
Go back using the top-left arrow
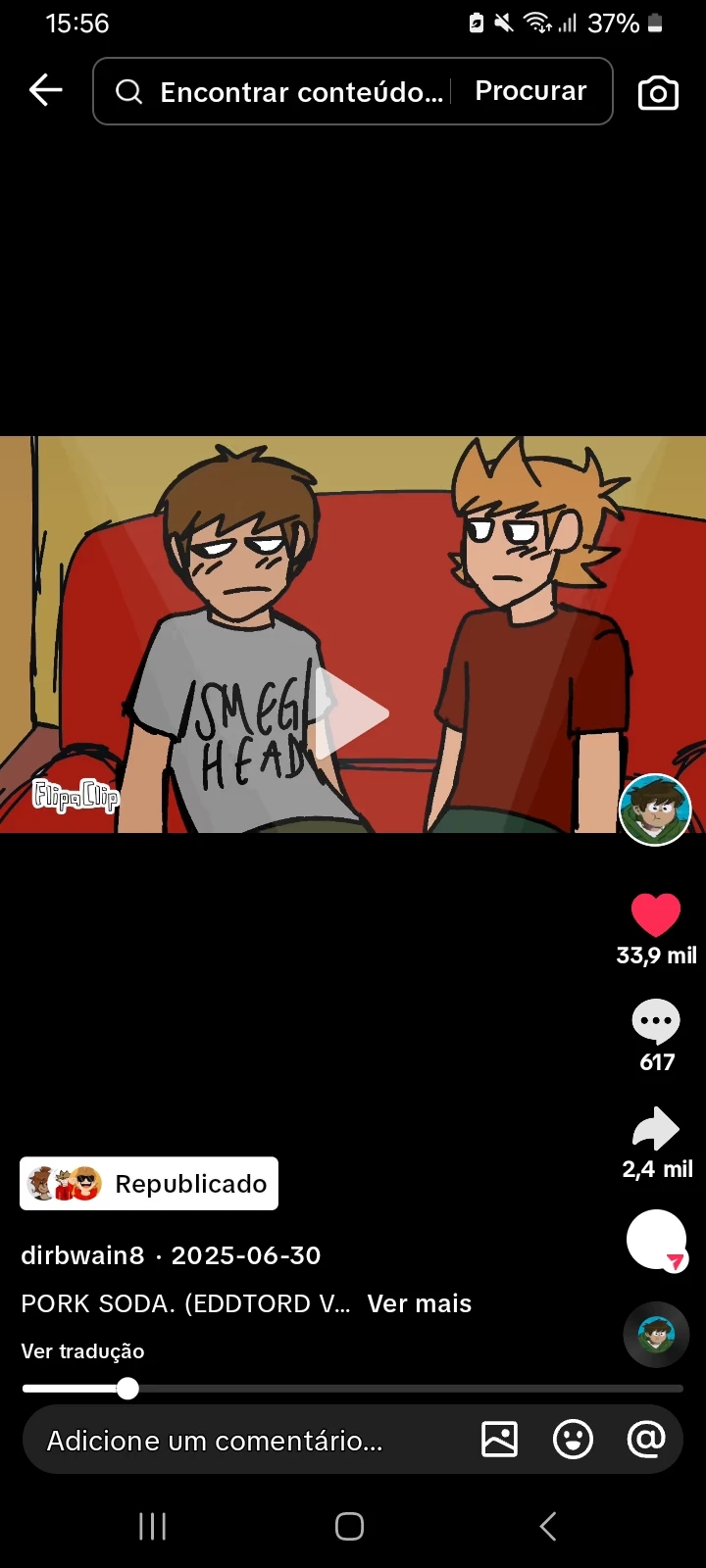(45, 91)
